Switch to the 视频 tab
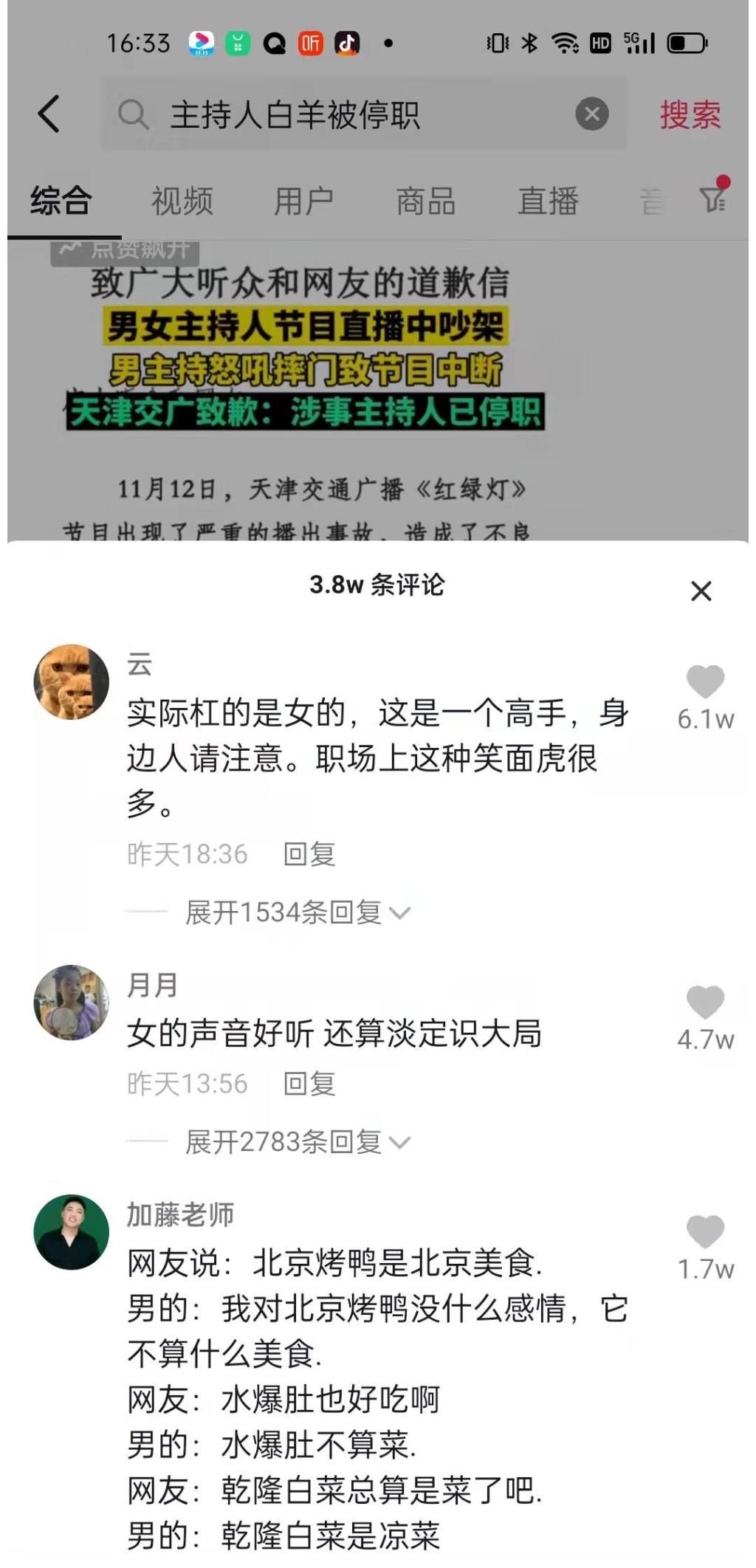This screenshot has width=756, height=1568. (181, 199)
